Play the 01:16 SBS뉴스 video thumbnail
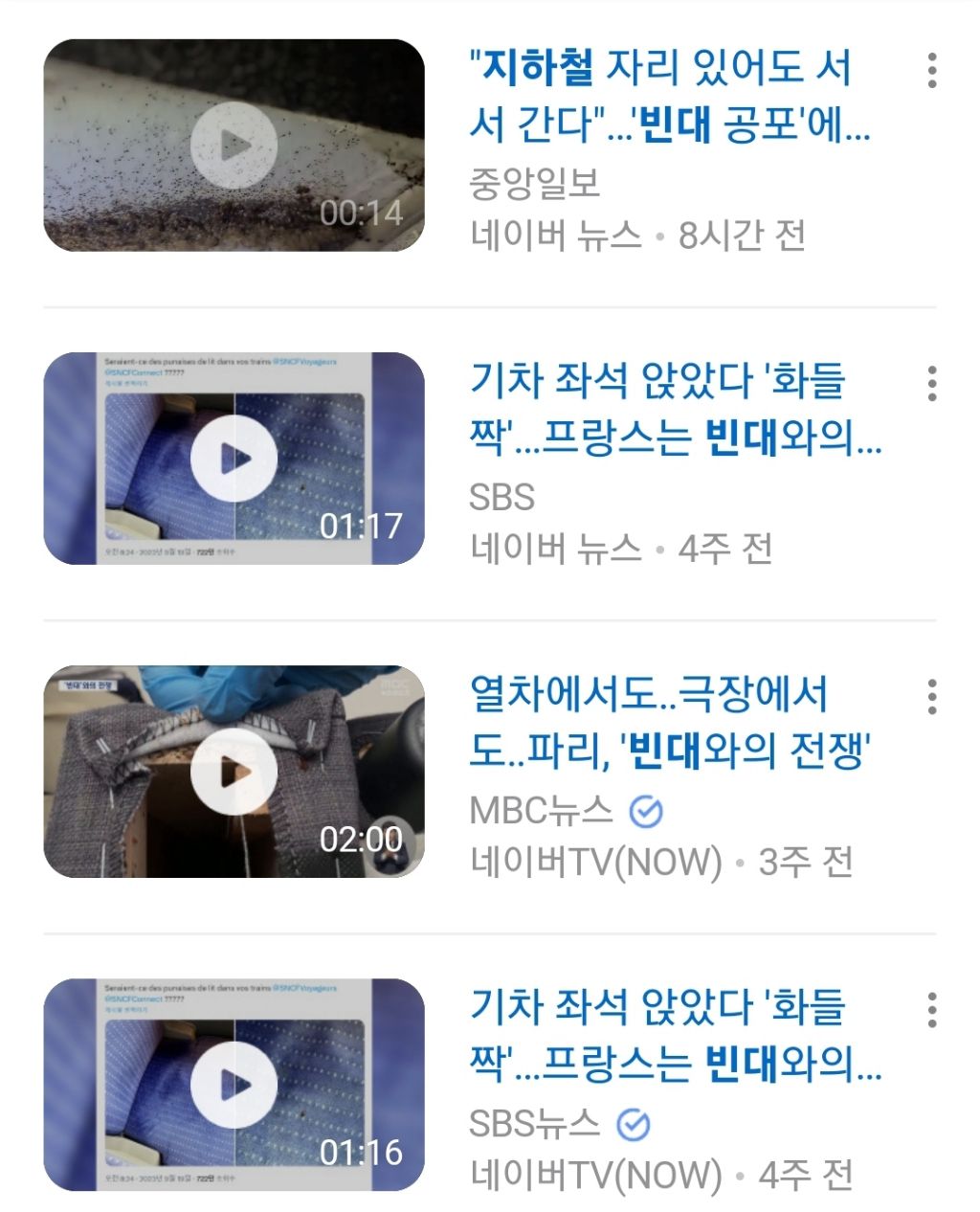The image size is (980, 1212). (x=234, y=1085)
